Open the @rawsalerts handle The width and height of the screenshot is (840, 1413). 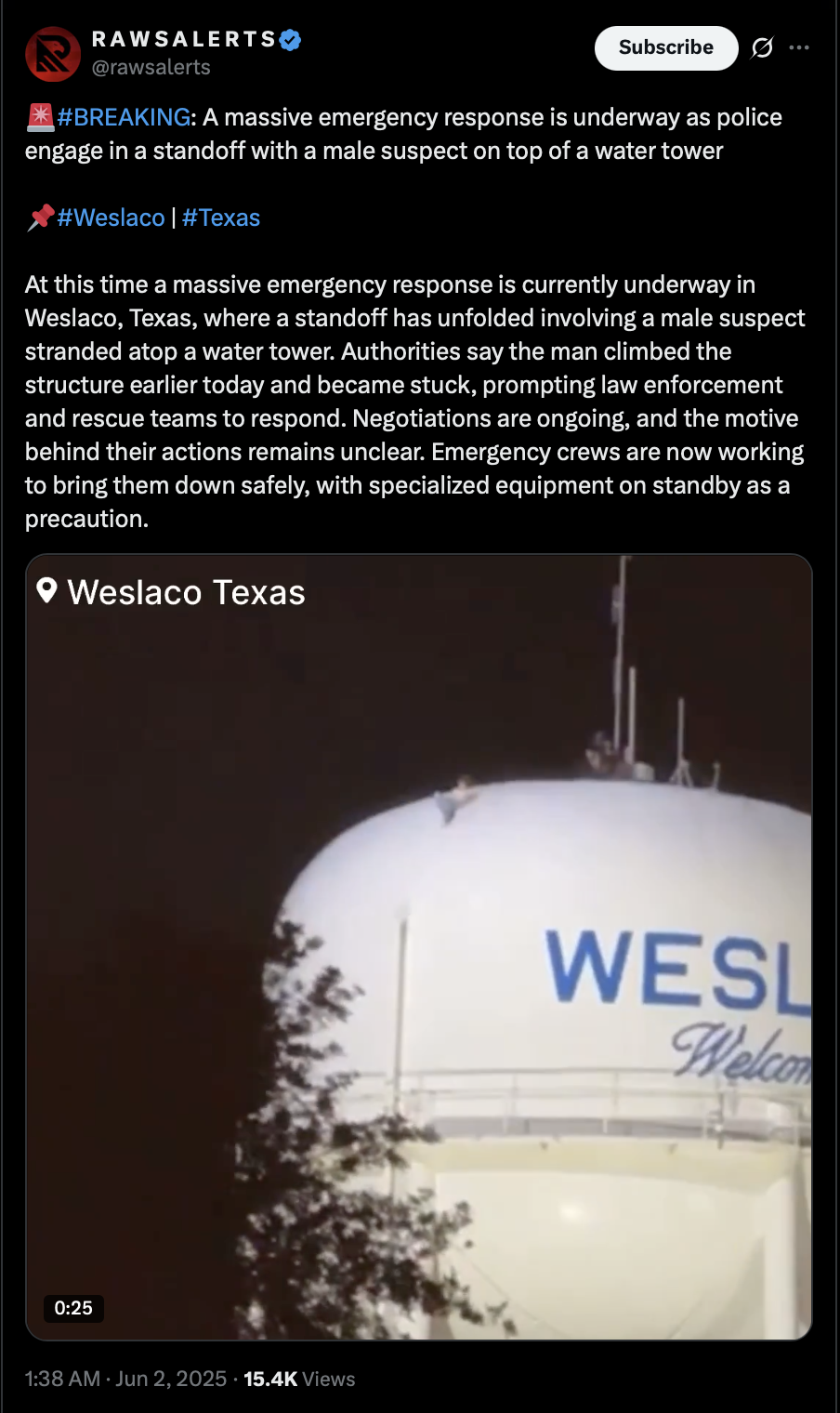[151, 67]
